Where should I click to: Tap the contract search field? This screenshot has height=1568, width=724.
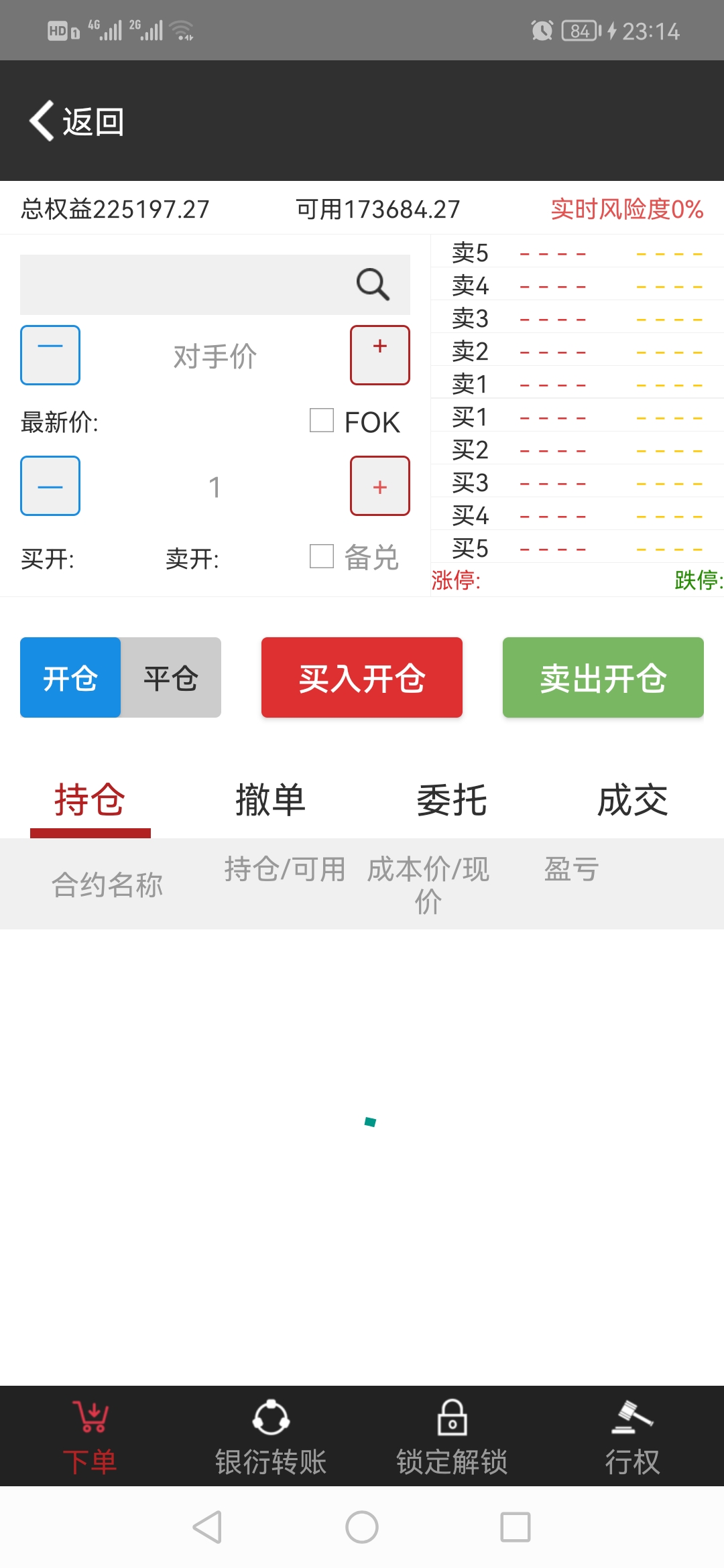181,285
